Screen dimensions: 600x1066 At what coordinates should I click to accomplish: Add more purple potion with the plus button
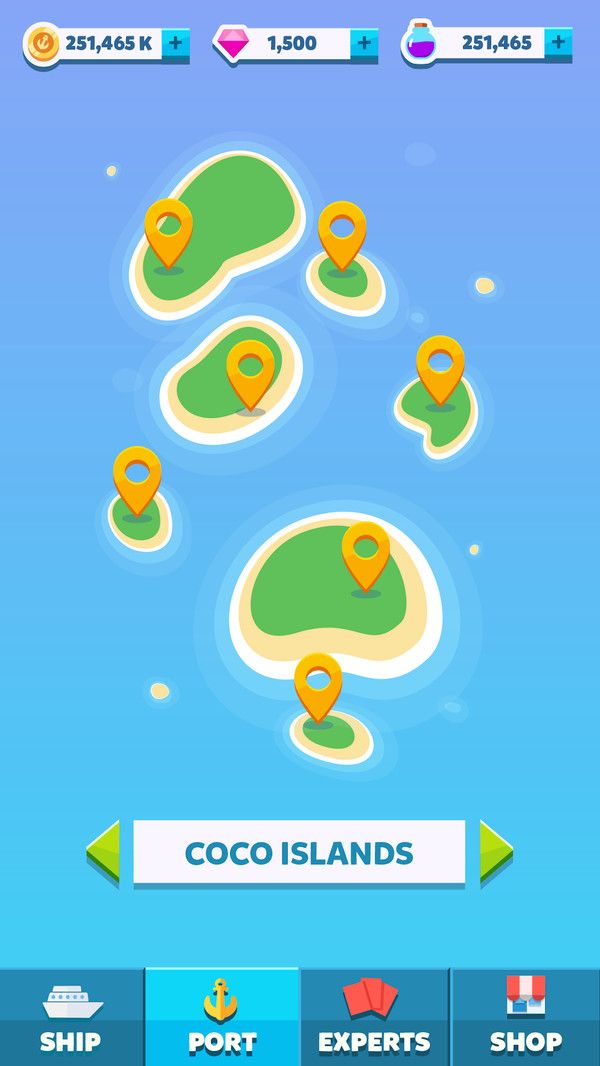click(558, 43)
